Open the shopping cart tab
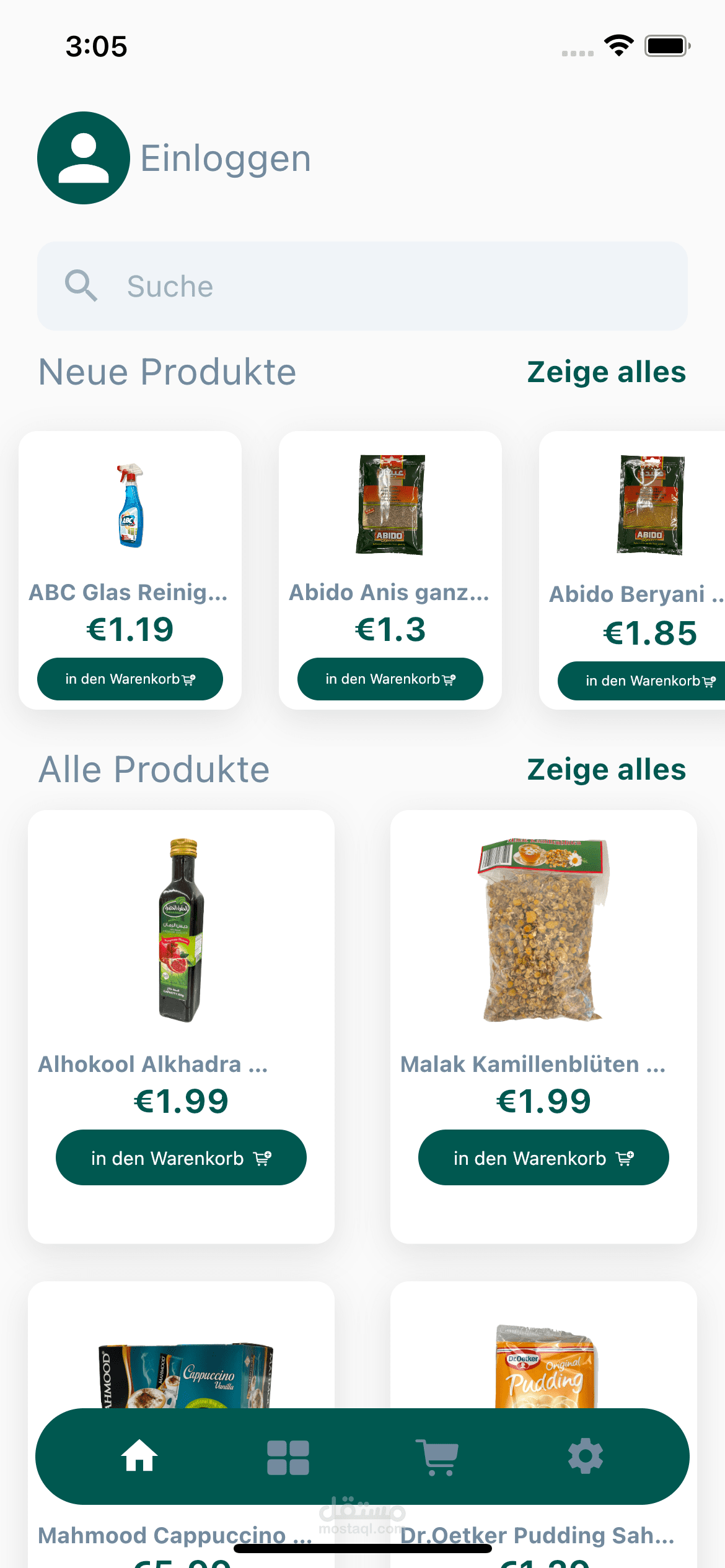725x1568 pixels. [437, 1457]
